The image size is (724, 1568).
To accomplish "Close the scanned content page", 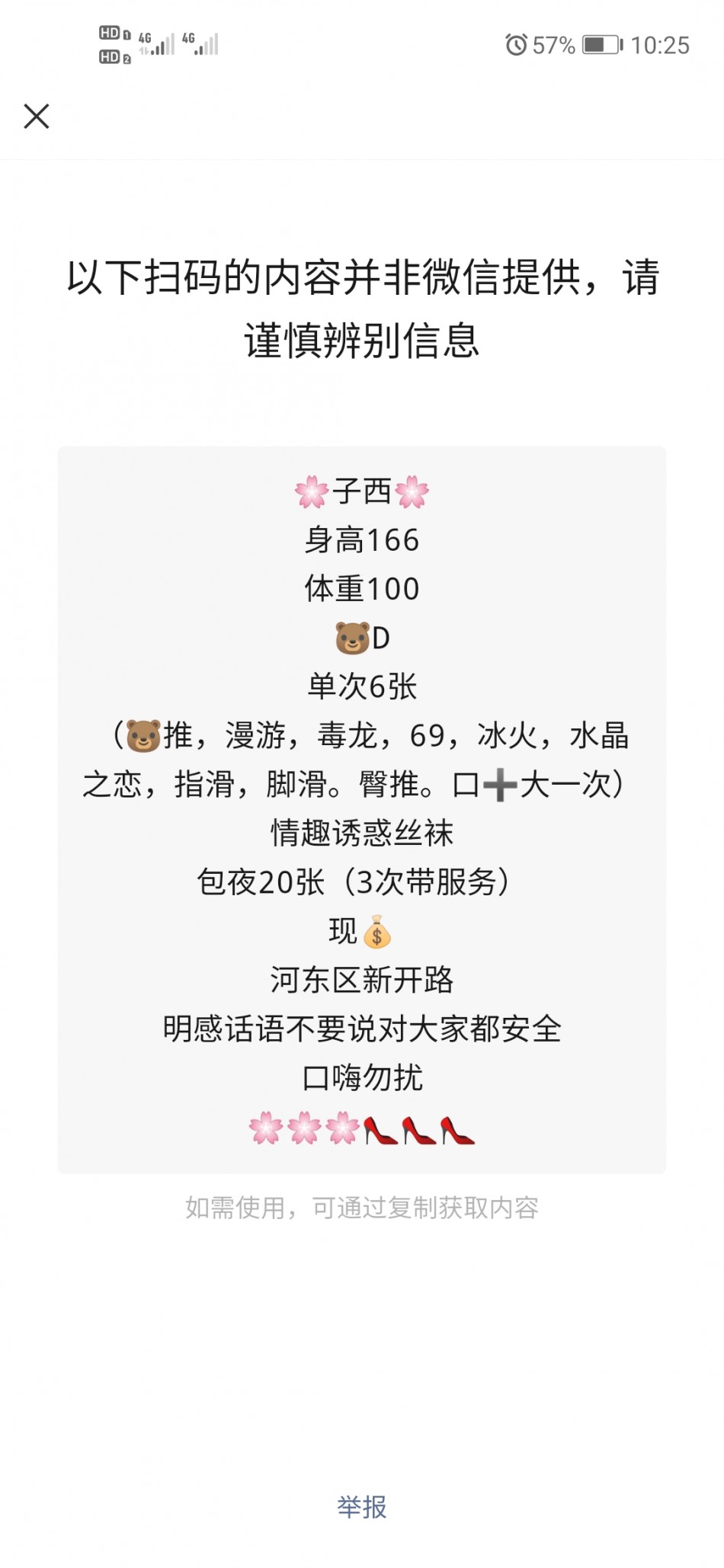I will click(x=37, y=117).
